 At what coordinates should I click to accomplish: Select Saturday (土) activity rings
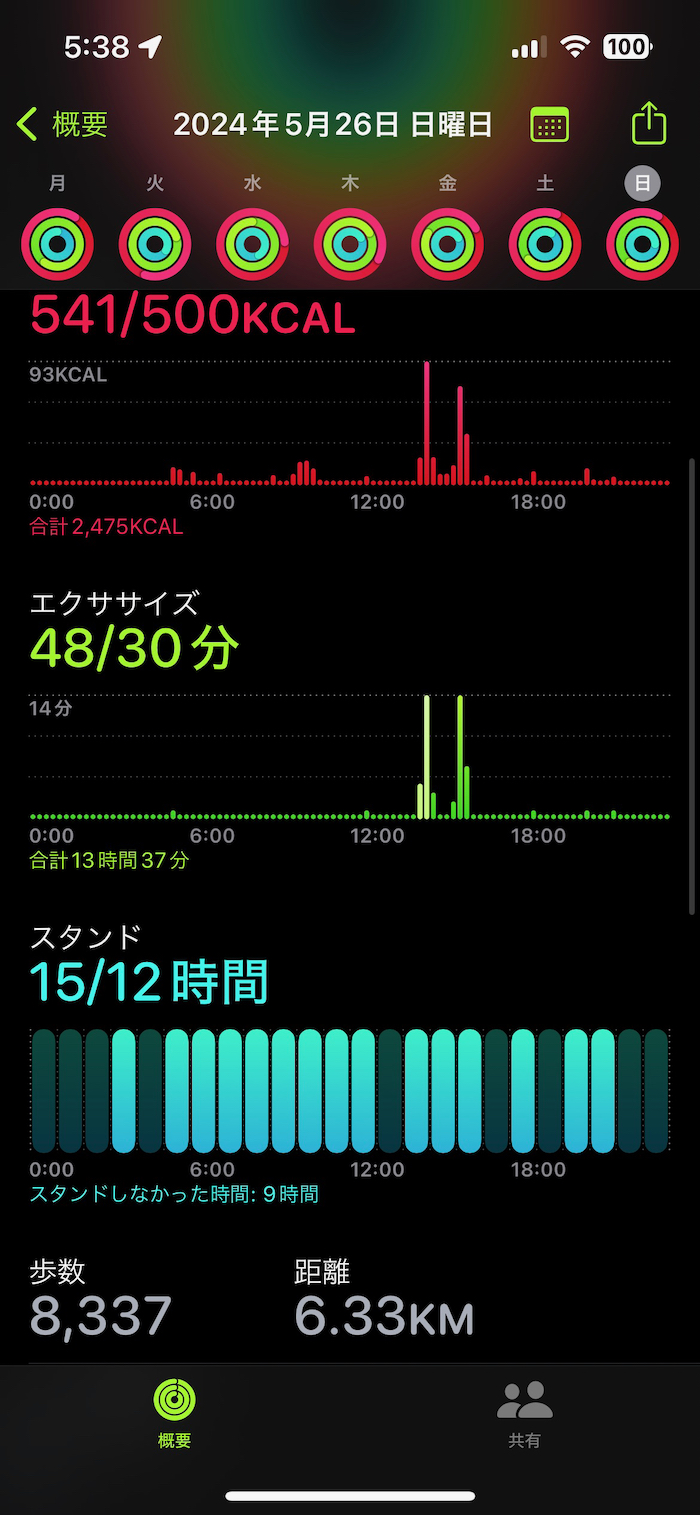[x=545, y=243]
